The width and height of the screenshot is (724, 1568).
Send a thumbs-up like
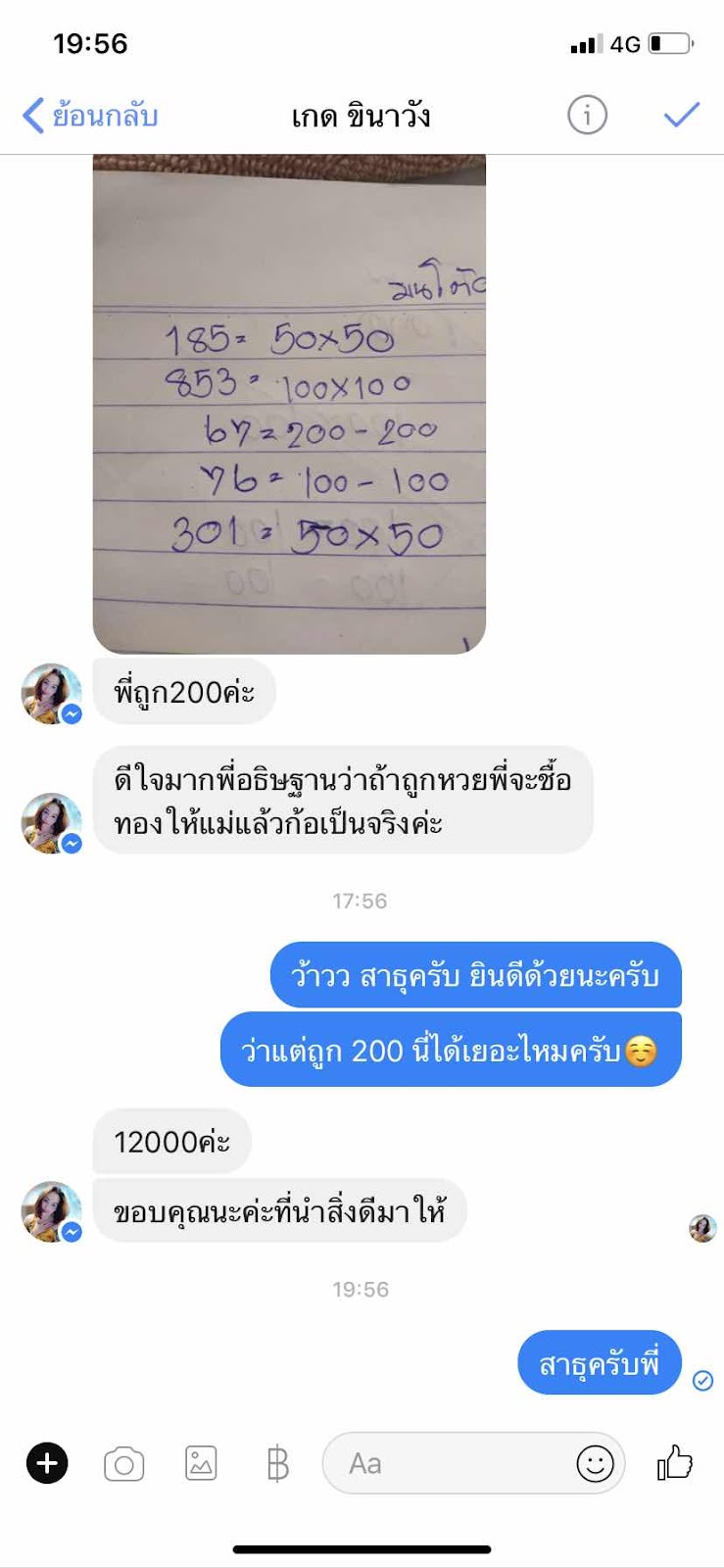pos(674,1462)
